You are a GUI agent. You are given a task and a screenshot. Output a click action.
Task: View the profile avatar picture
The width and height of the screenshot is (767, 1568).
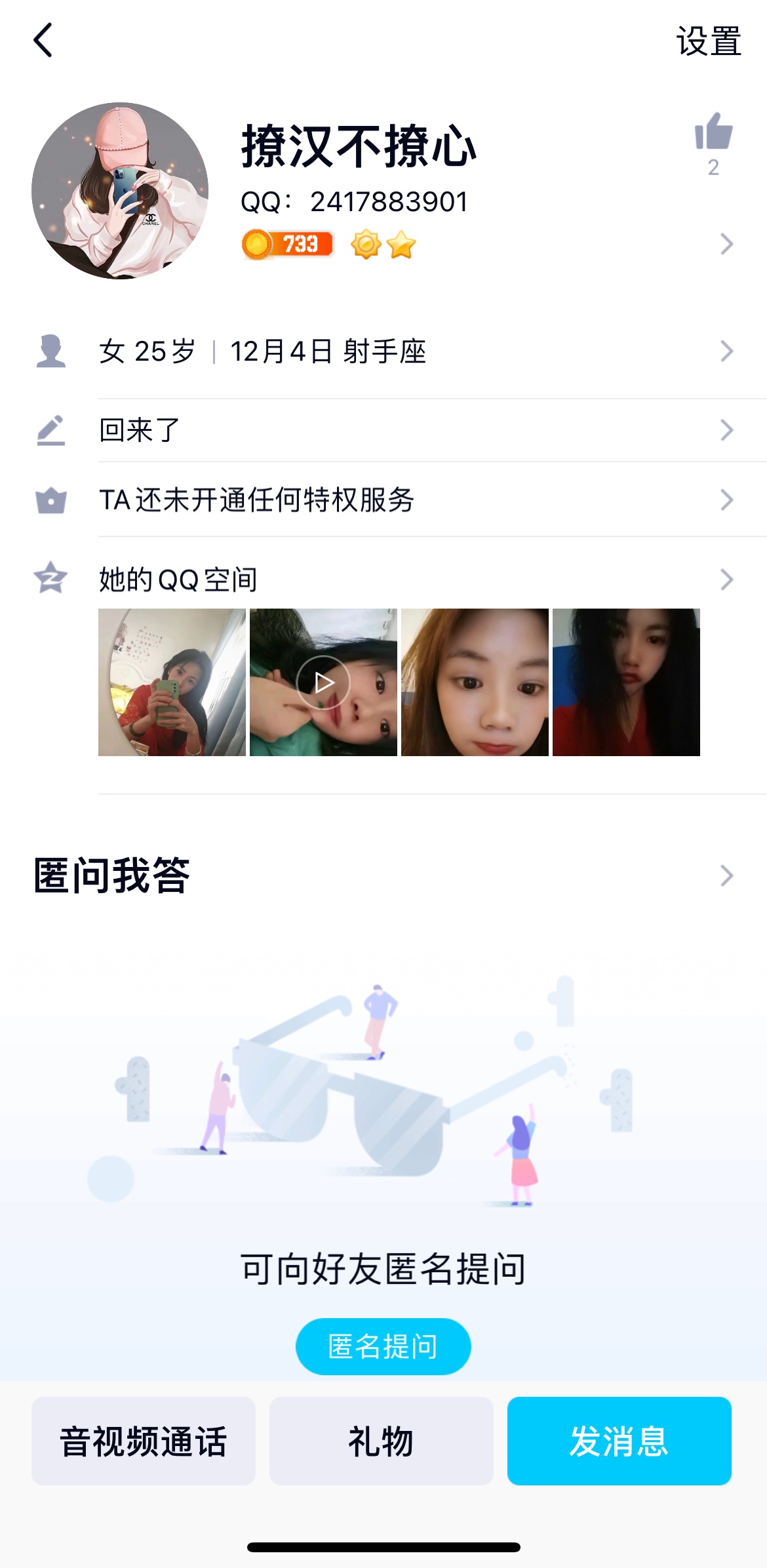pos(120,191)
